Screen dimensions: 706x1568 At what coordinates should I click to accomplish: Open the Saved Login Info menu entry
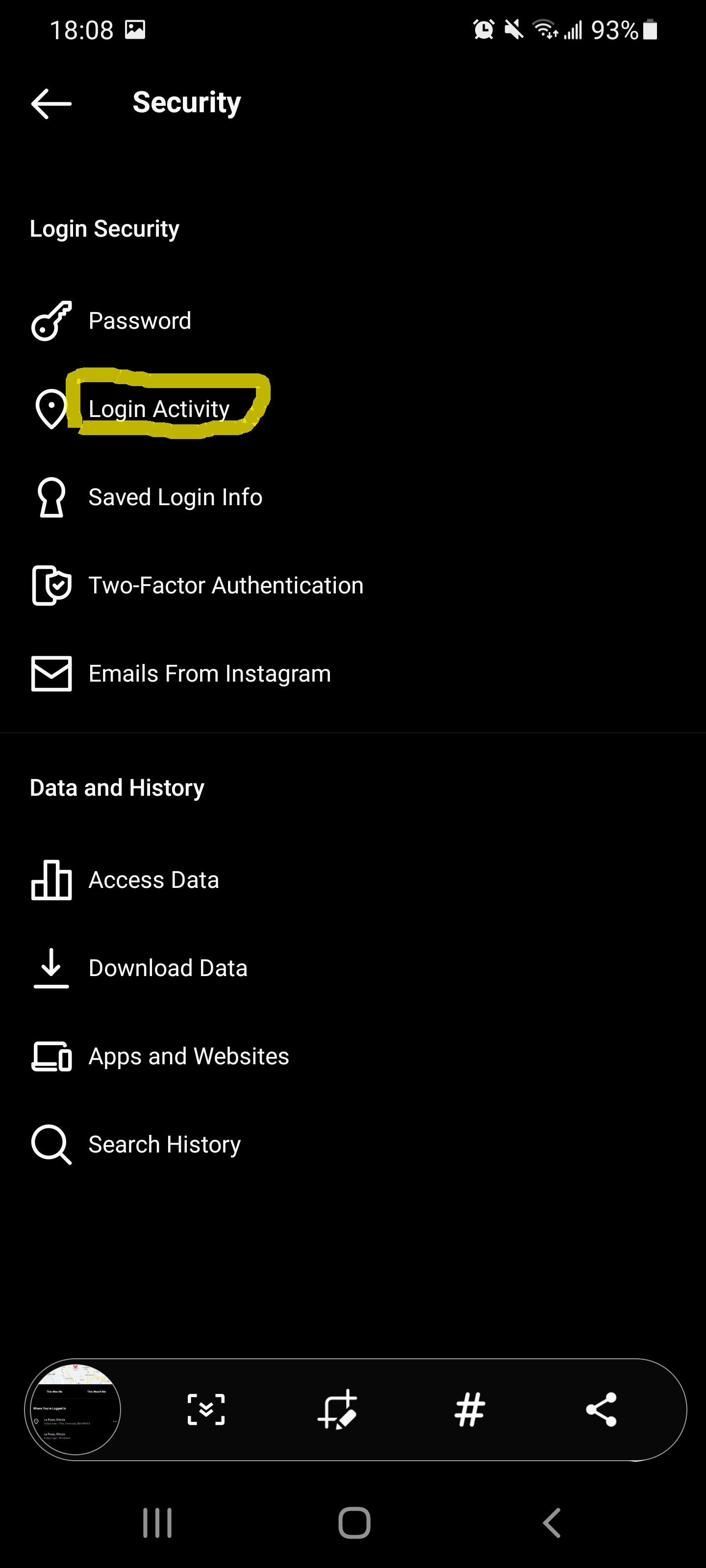(175, 497)
